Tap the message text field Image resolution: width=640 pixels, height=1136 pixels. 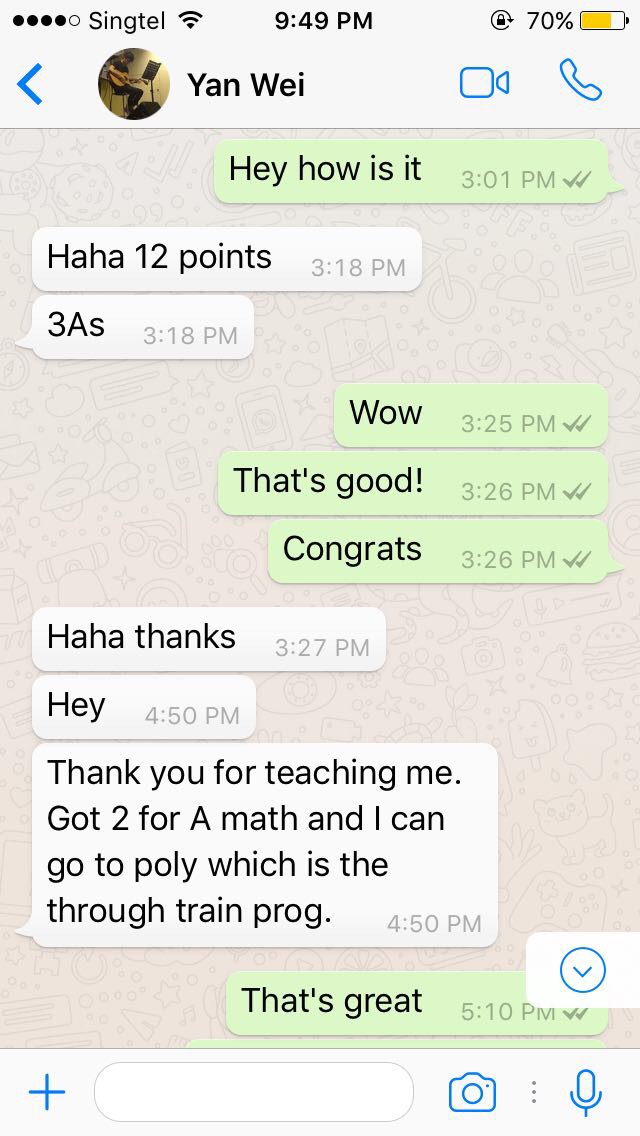(x=253, y=1092)
